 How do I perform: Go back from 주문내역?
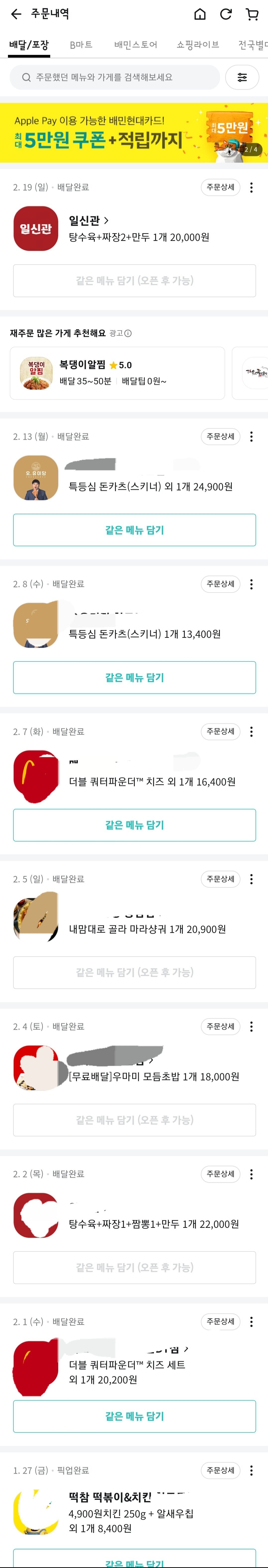(x=16, y=14)
